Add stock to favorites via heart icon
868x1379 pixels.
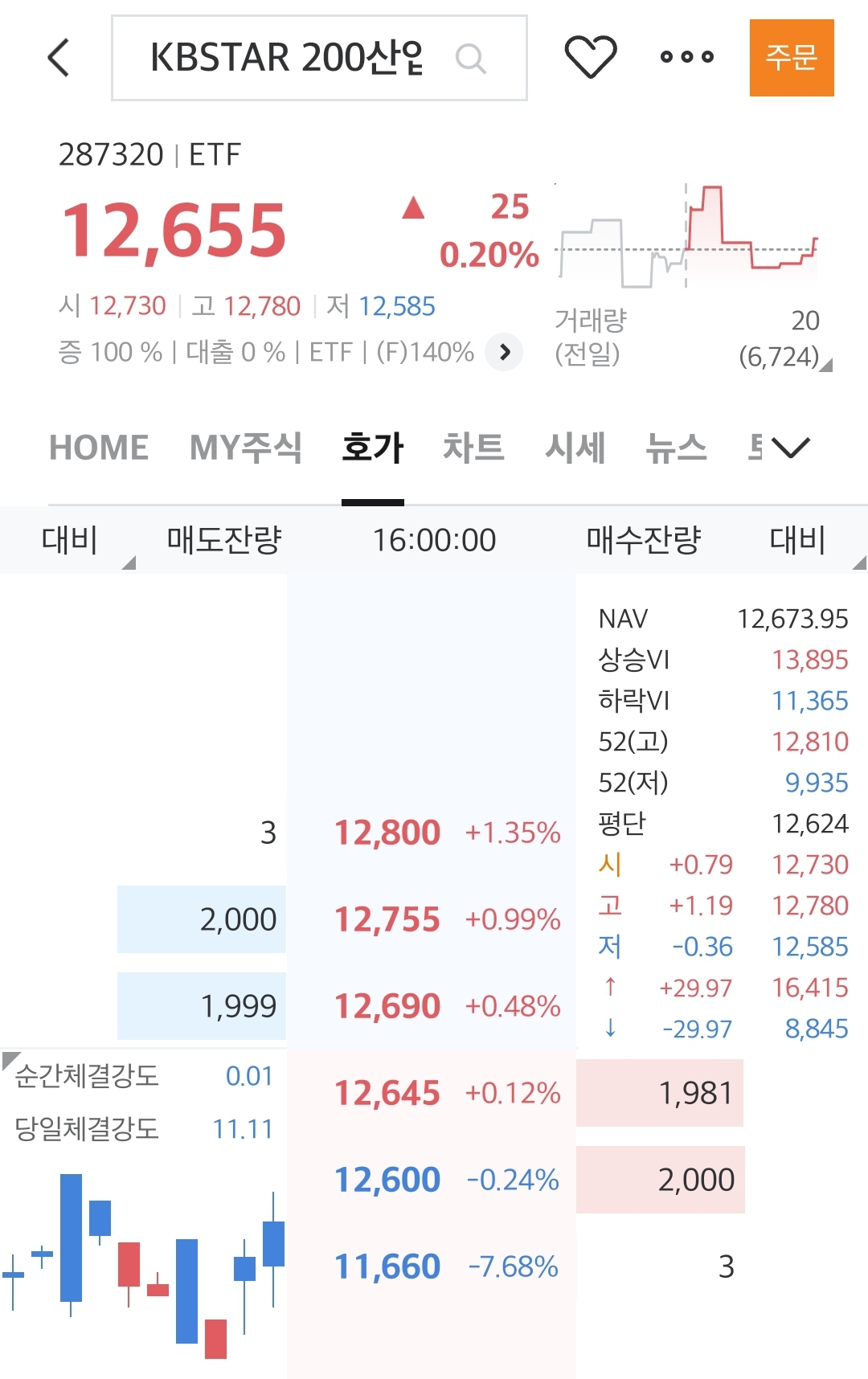click(x=592, y=56)
